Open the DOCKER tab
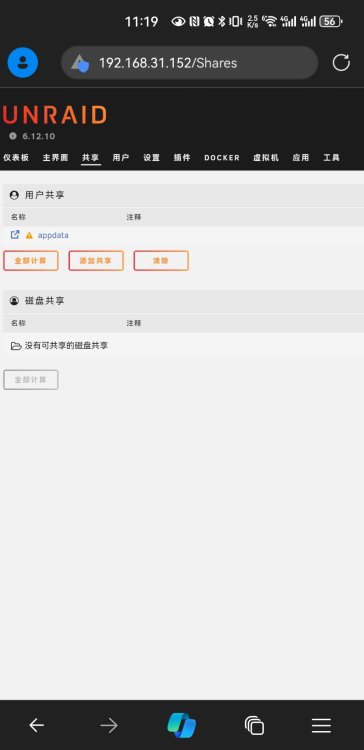 point(222,157)
